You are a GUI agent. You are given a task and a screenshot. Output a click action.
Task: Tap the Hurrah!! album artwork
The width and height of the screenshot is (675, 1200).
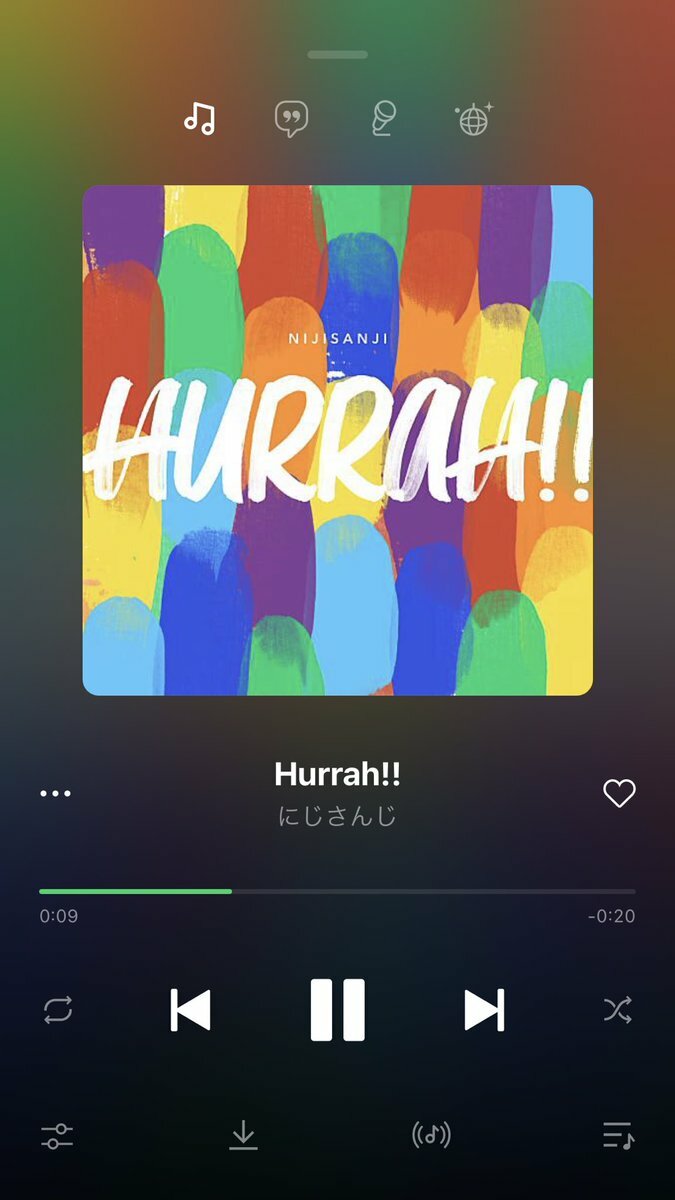pos(337,440)
